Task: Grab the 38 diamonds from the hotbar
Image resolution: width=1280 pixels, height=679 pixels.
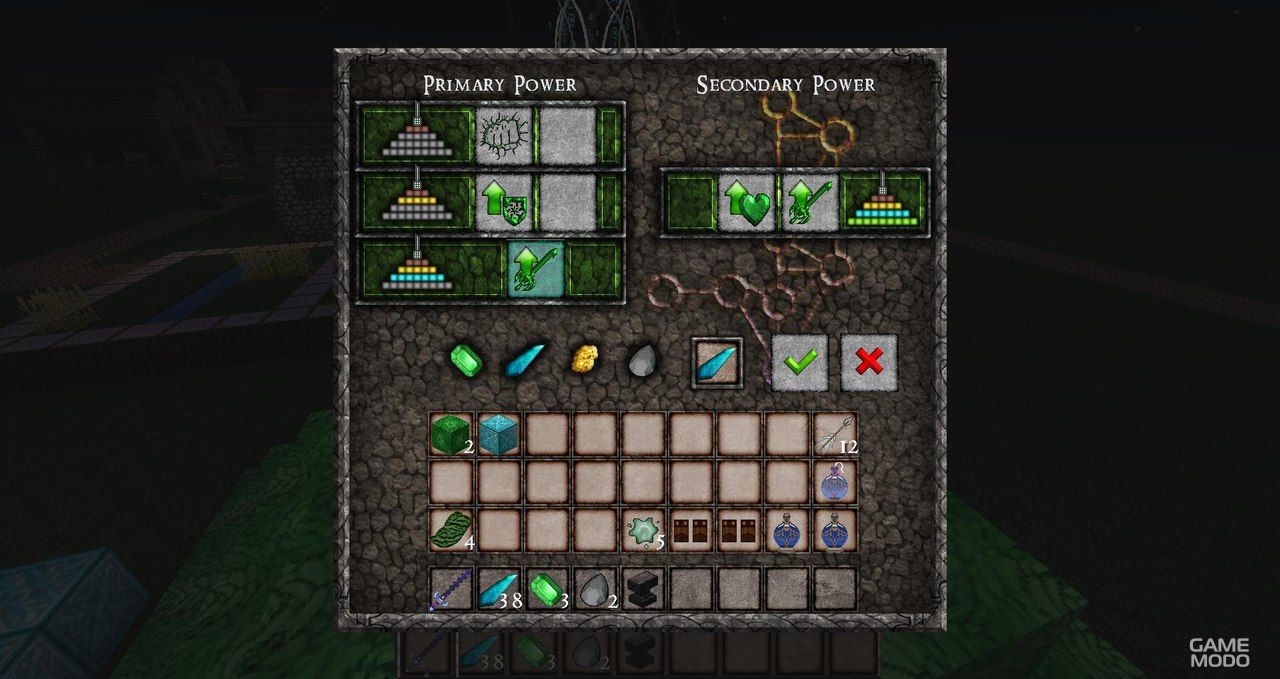Action: click(498, 588)
